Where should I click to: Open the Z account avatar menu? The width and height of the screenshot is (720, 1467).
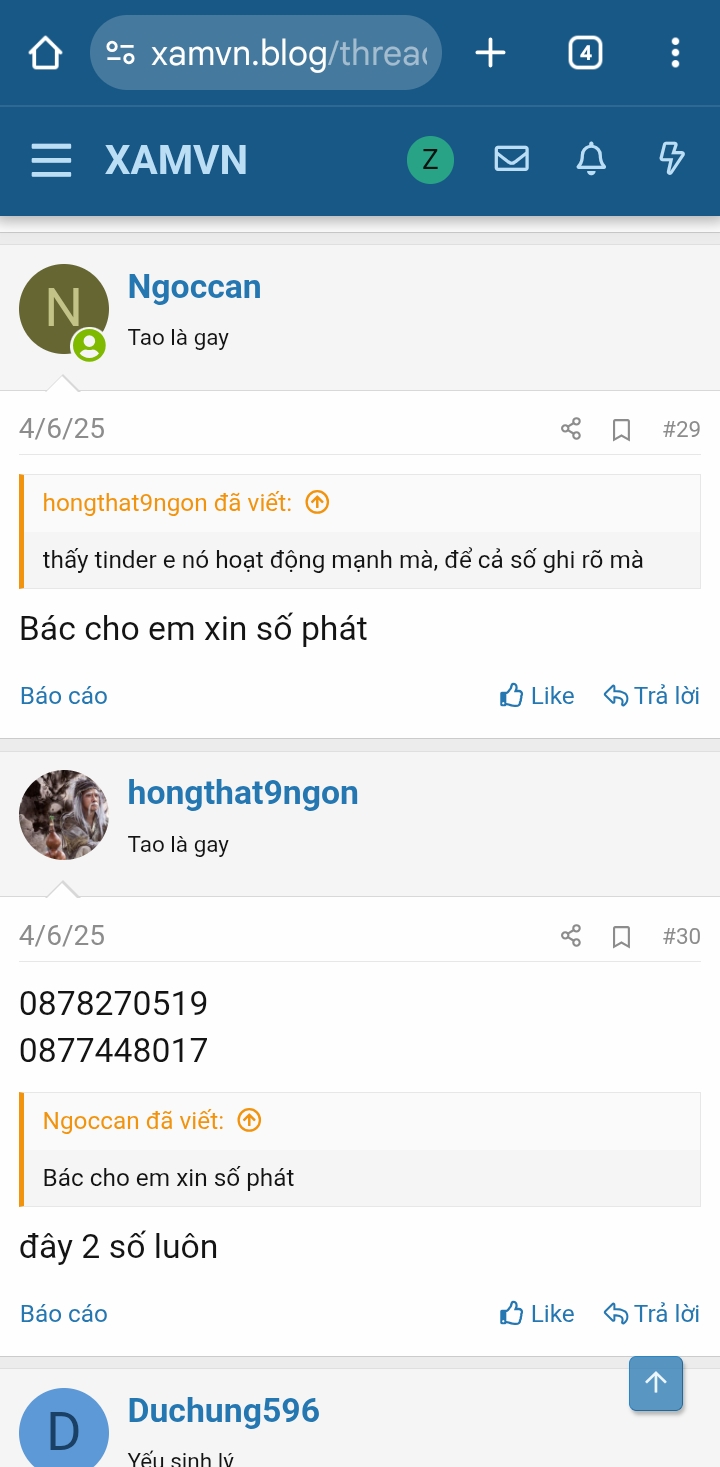[430, 160]
